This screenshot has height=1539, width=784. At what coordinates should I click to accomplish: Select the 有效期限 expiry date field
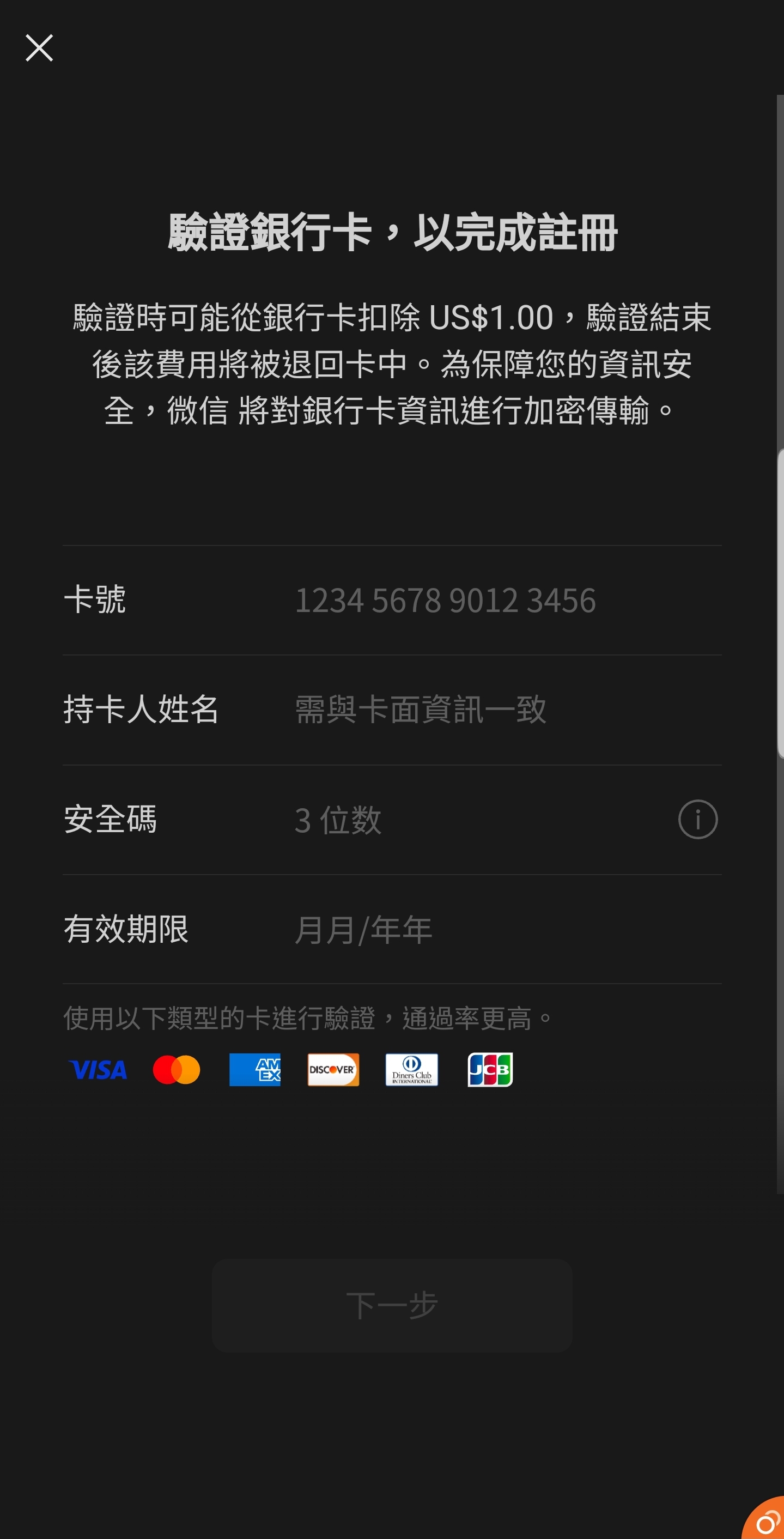[392, 930]
